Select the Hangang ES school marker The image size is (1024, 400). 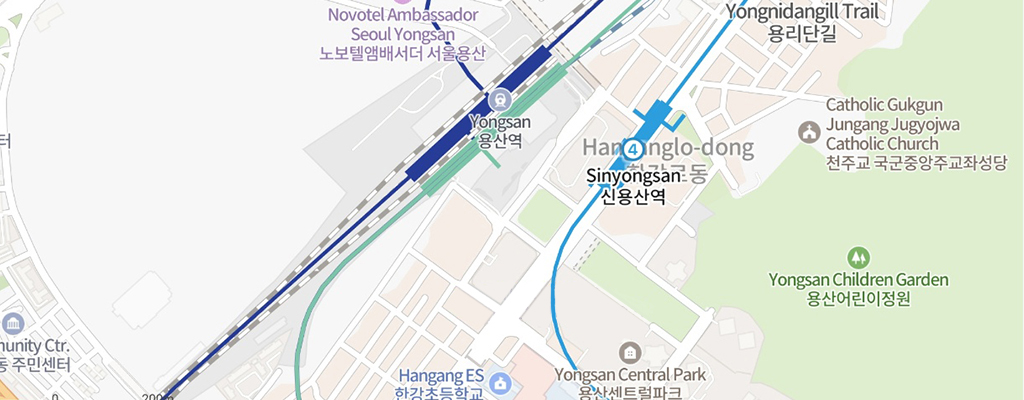click(500, 384)
